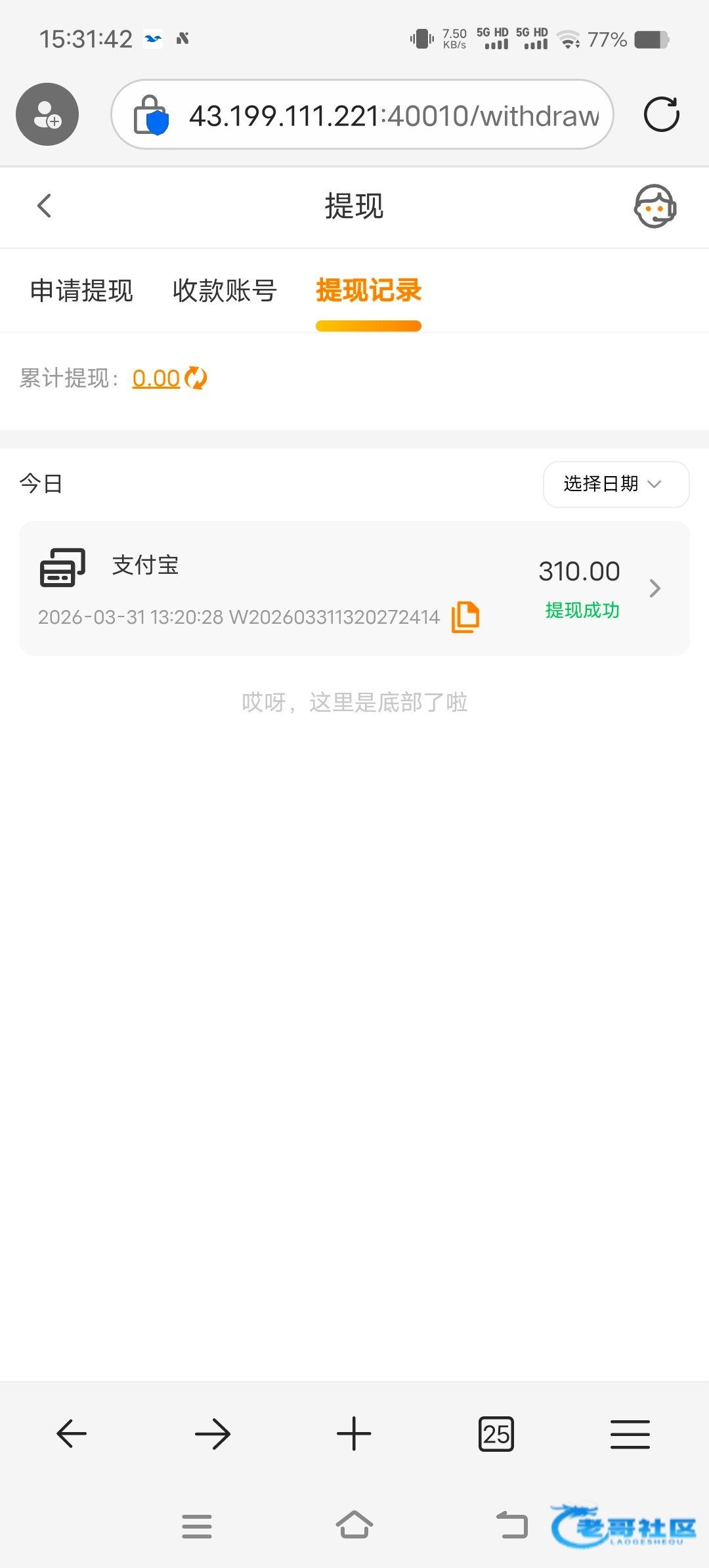Image resolution: width=709 pixels, height=1568 pixels.
Task: Select the 提现记录 tab
Action: tap(368, 290)
